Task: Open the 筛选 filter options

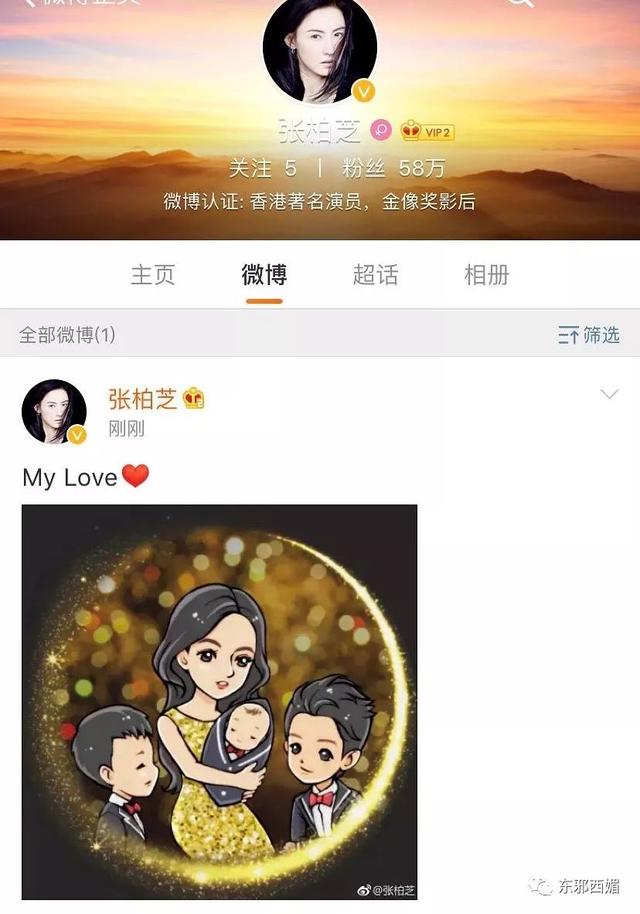Action: (589, 335)
